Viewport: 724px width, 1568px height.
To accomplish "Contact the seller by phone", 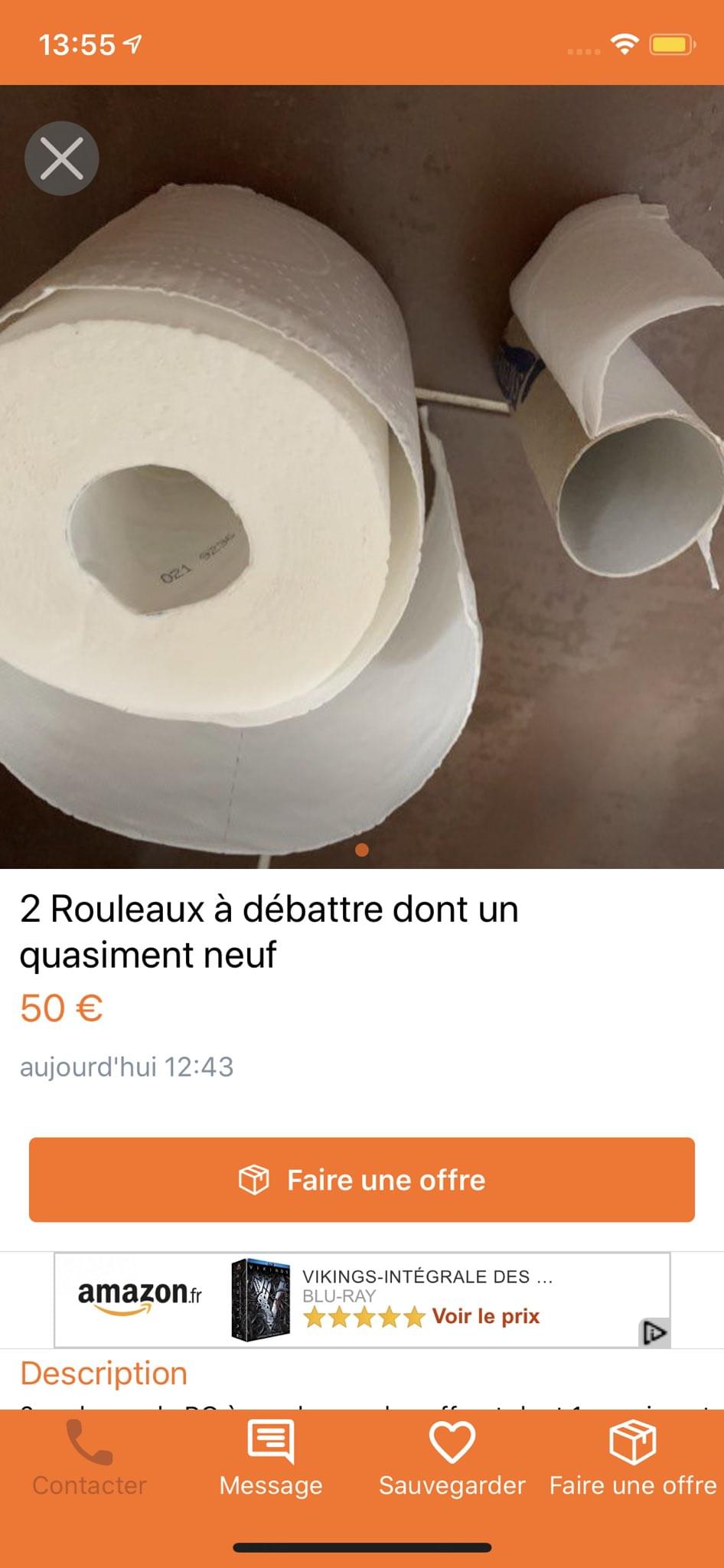I will (89, 1459).
